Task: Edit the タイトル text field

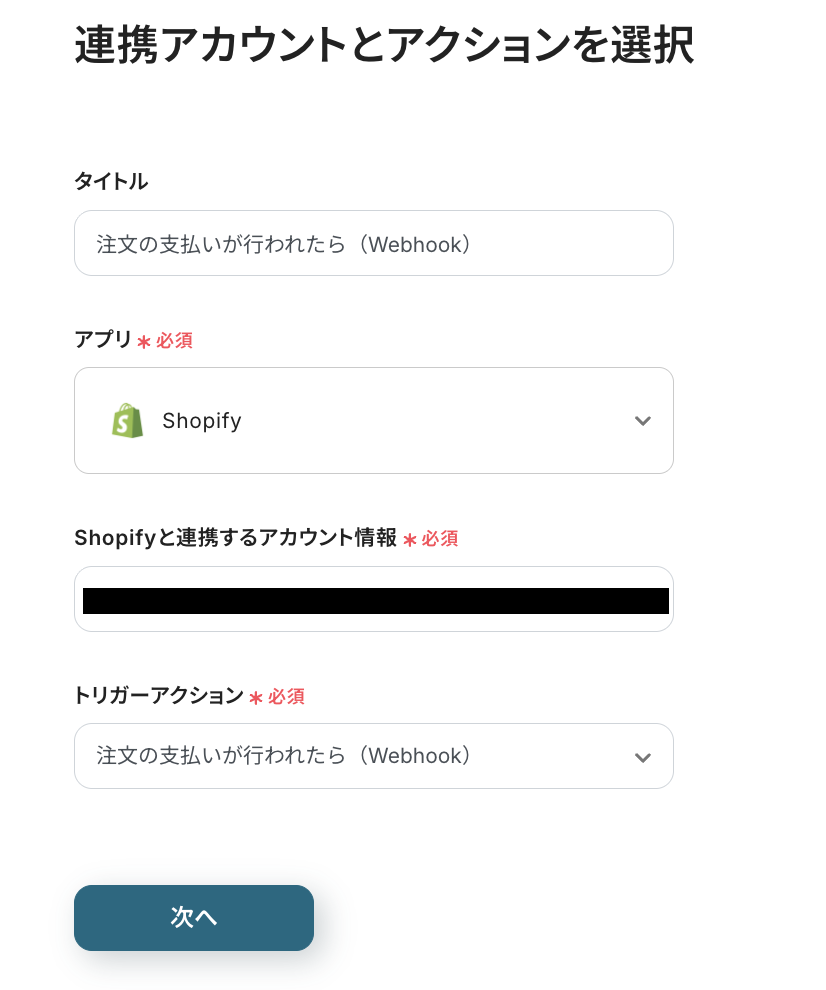Action: pos(373,243)
